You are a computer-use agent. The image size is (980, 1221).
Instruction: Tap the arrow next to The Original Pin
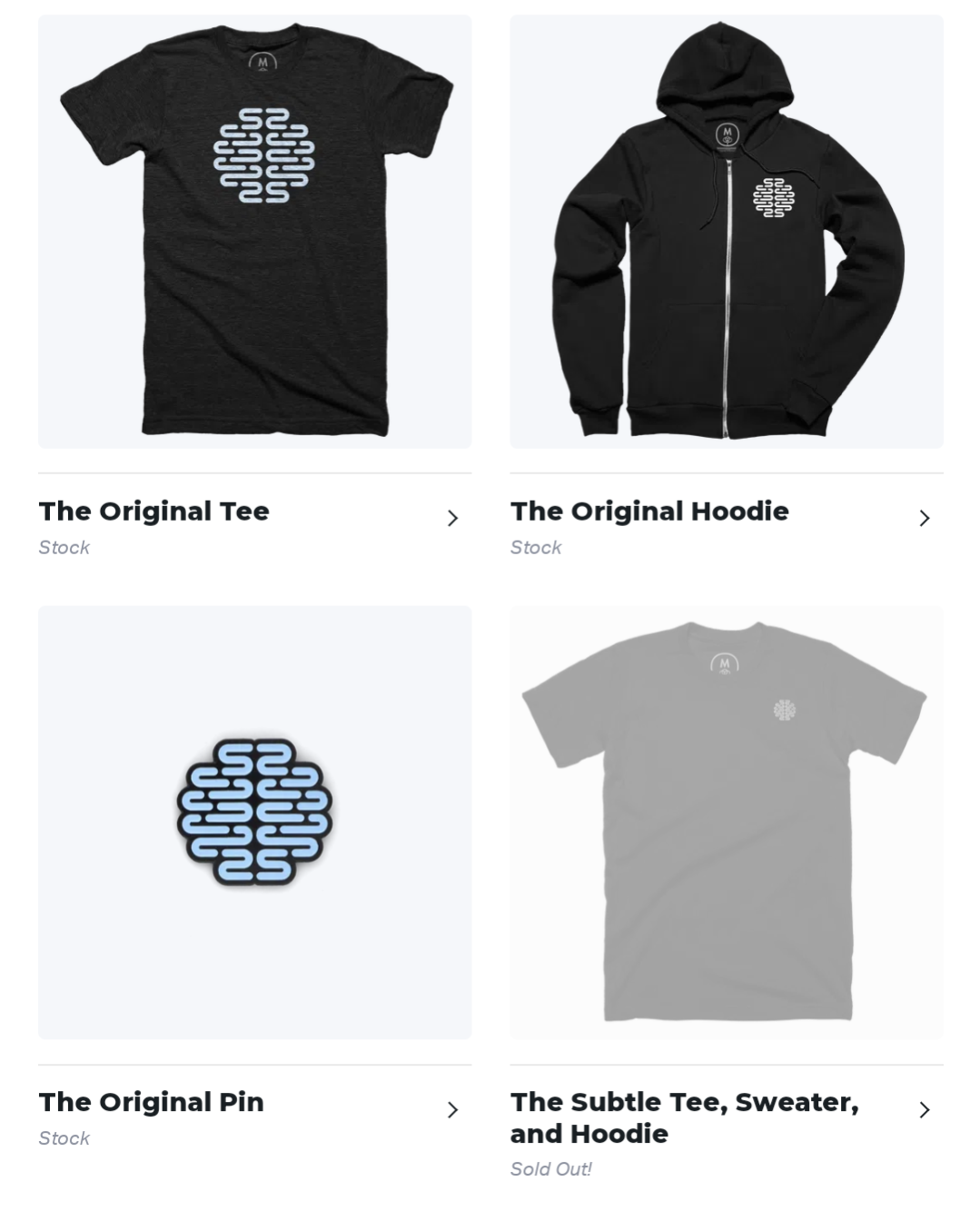pyautogui.click(x=452, y=1109)
